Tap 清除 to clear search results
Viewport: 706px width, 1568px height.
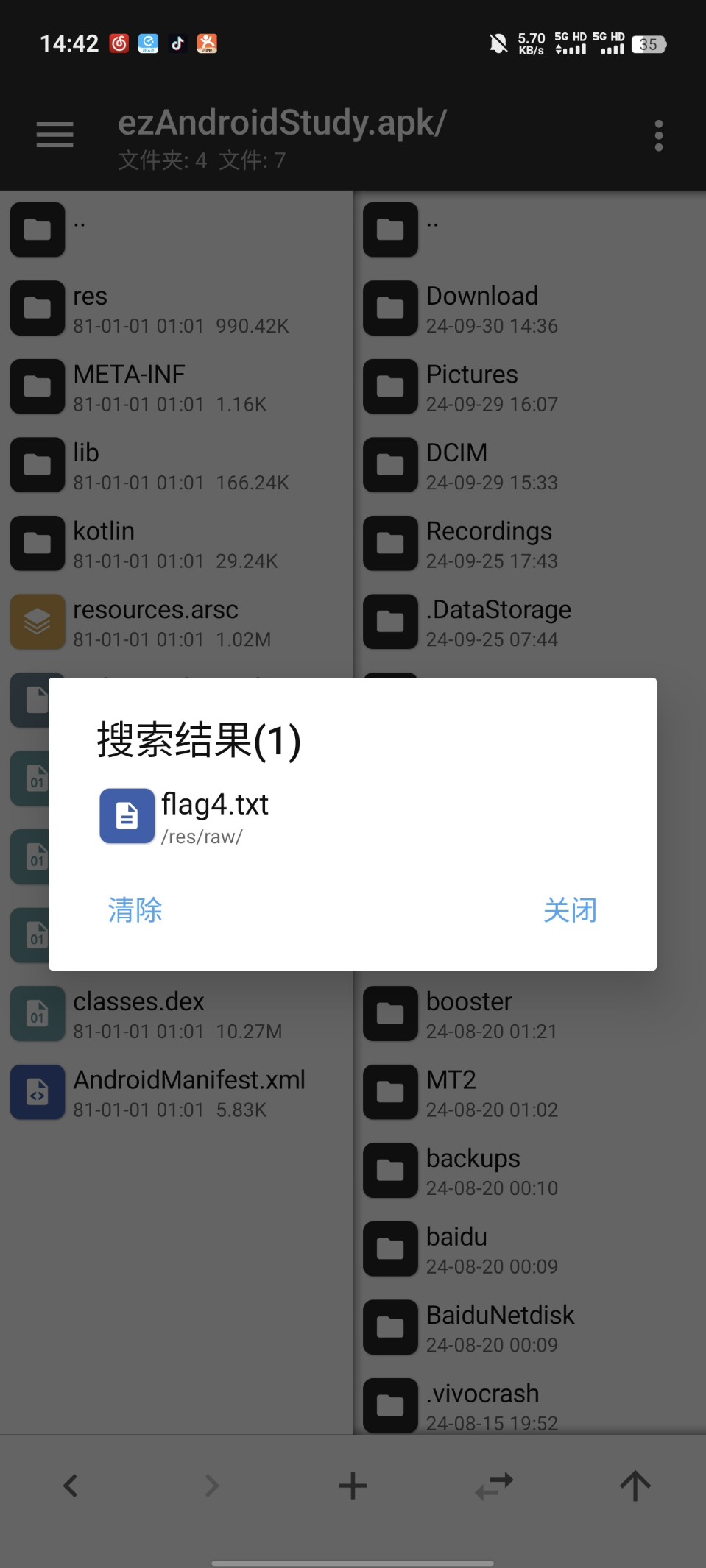(x=135, y=910)
